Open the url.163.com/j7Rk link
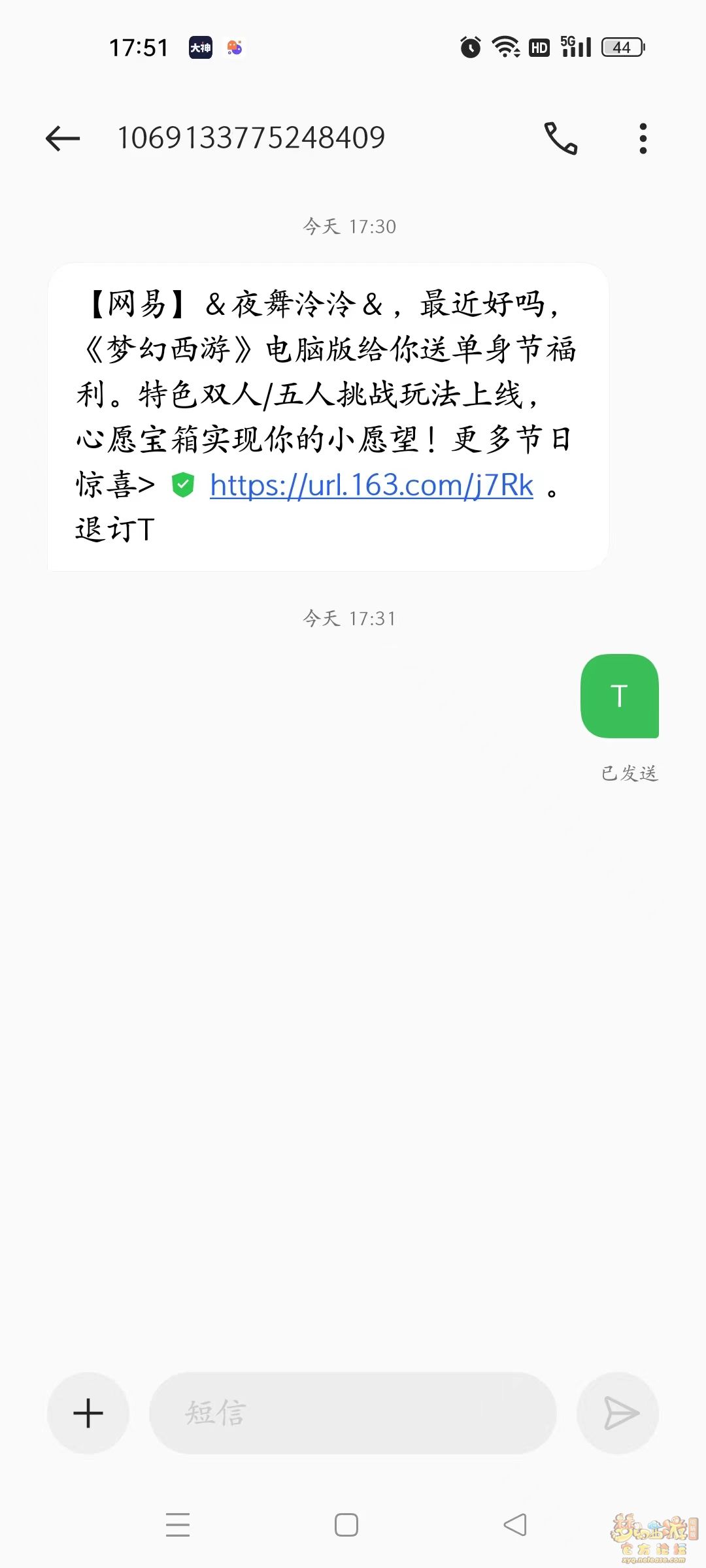 tap(371, 485)
